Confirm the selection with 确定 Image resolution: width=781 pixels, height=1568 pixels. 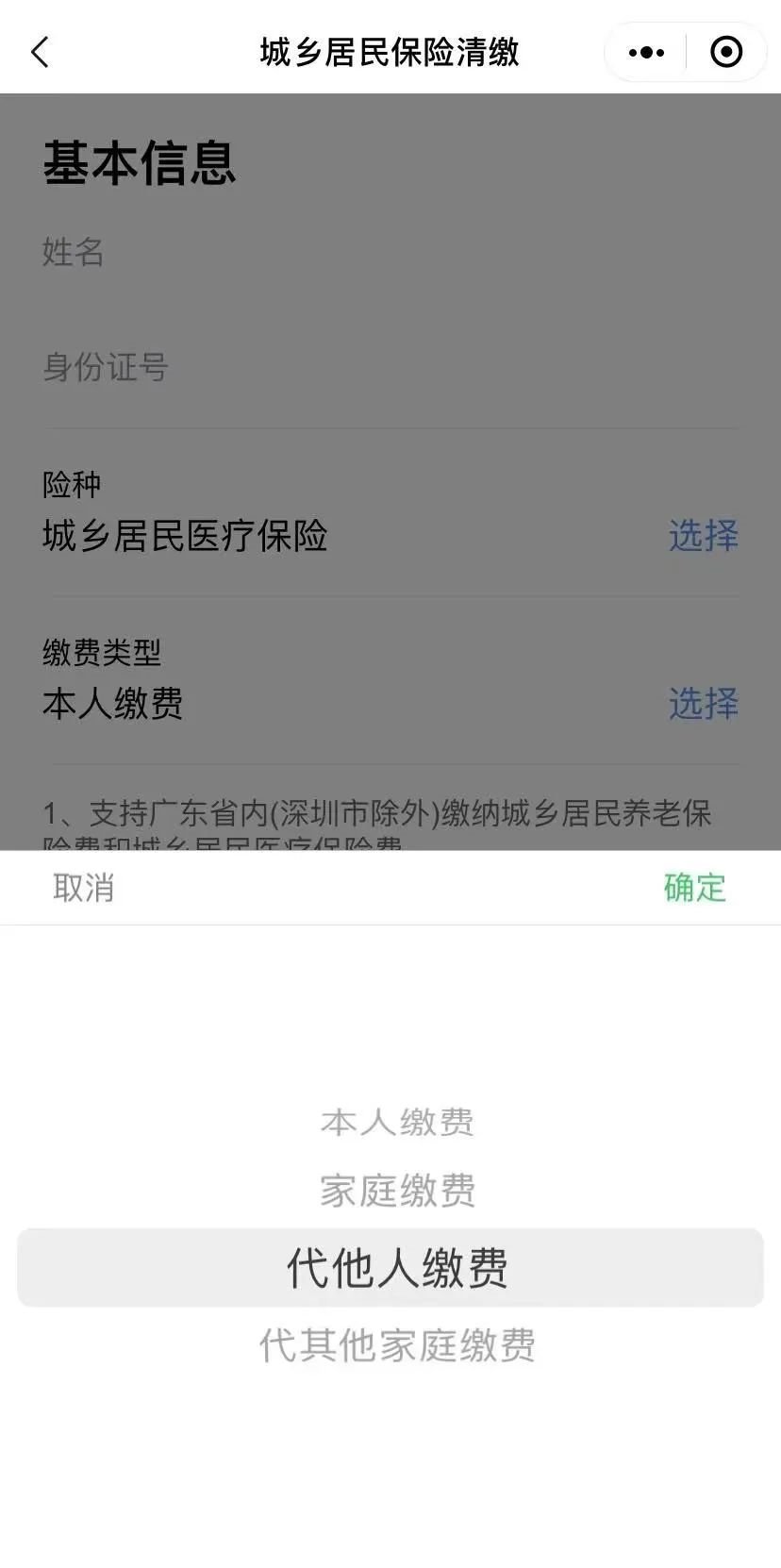(694, 888)
